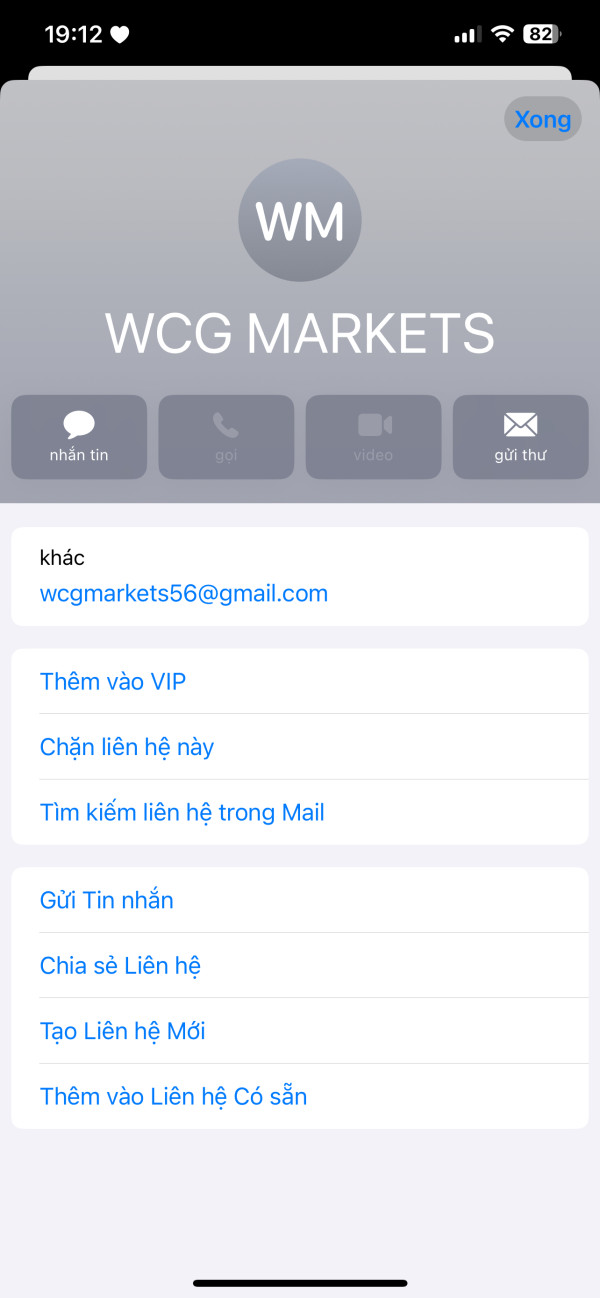Choose Tìm kiếm liên hệ trong Mail
600x1298 pixels.
299,812
